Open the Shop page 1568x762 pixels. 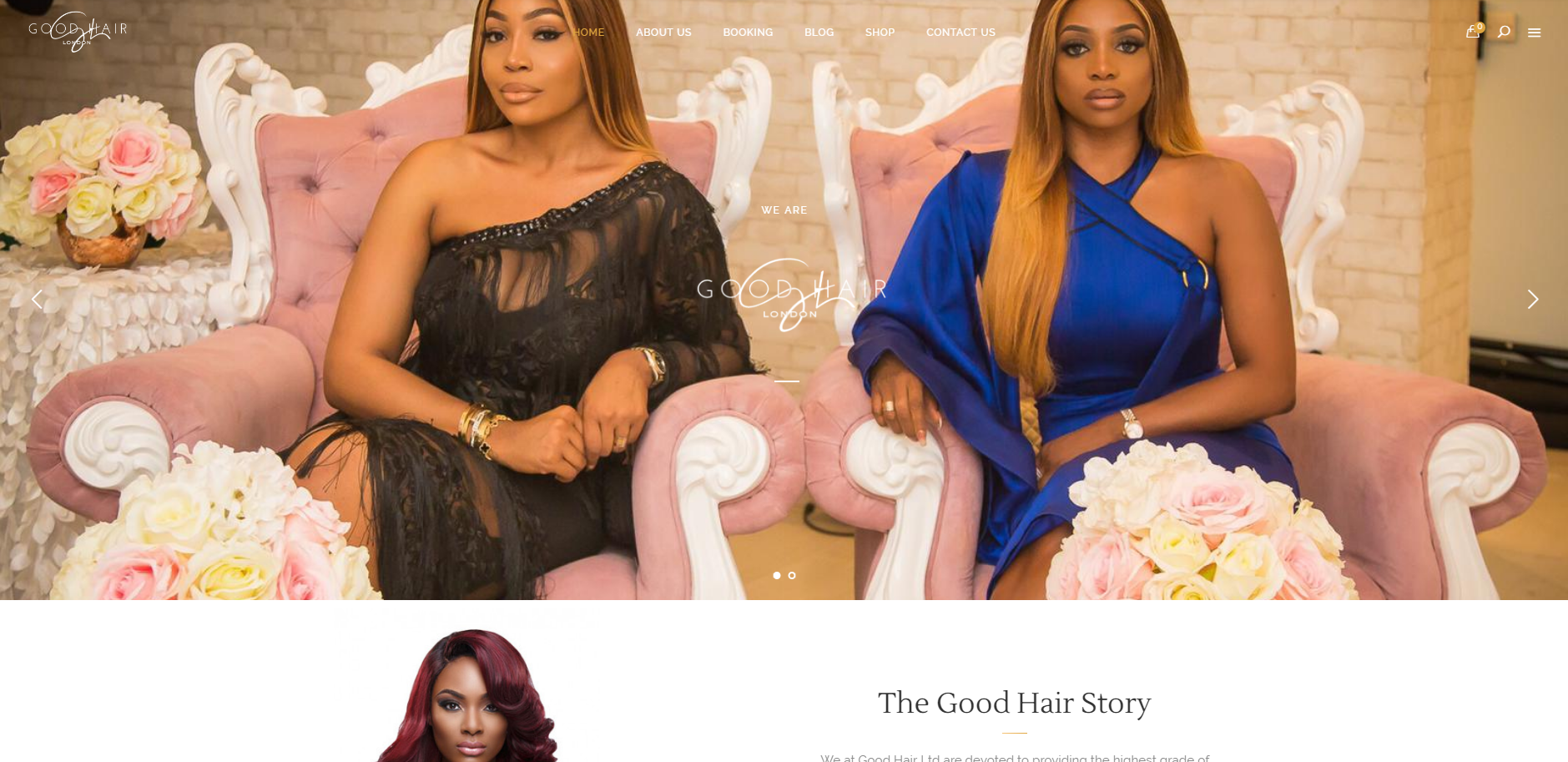pos(880,33)
